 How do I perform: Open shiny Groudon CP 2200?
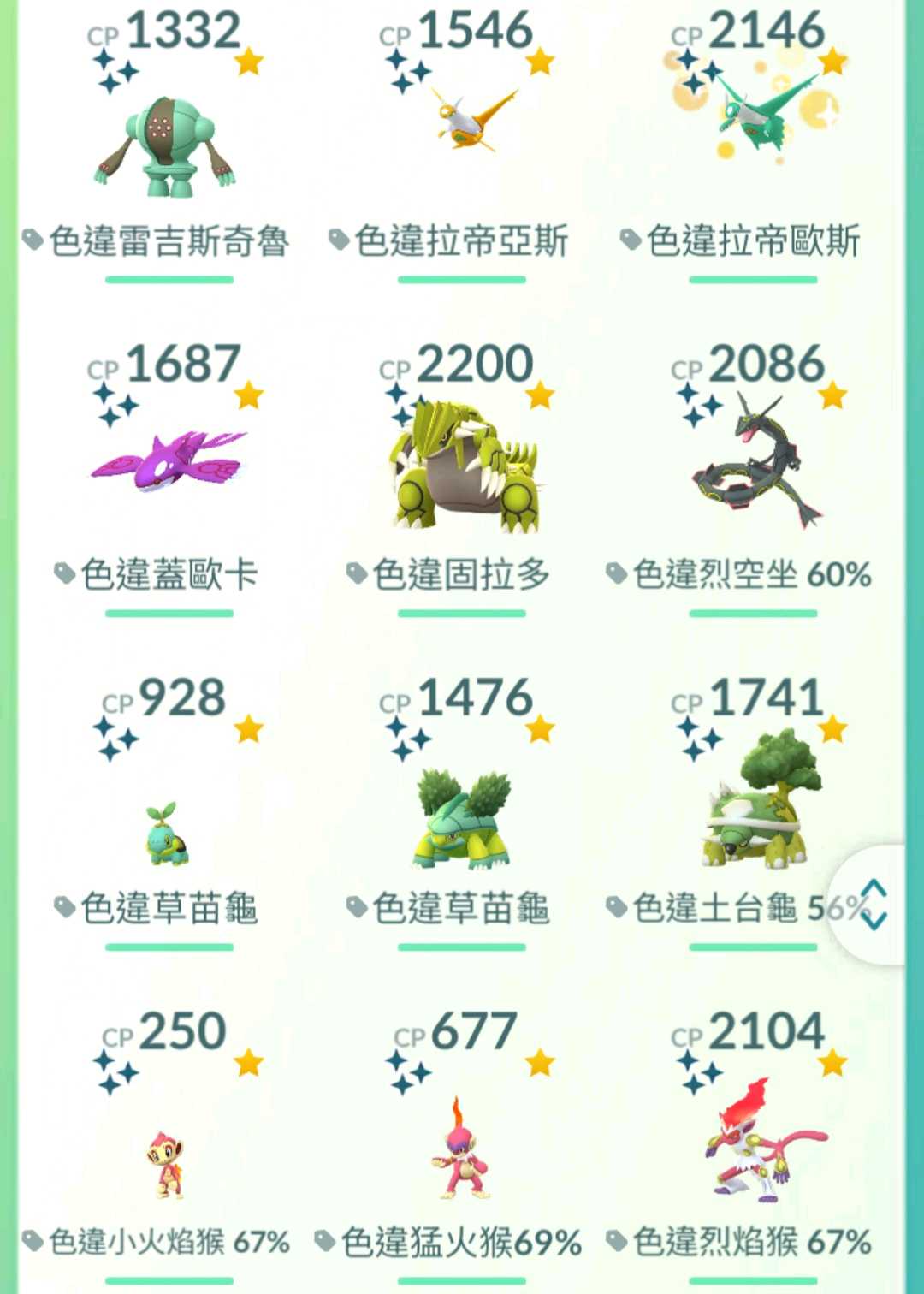pyautogui.click(x=462, y=466)
